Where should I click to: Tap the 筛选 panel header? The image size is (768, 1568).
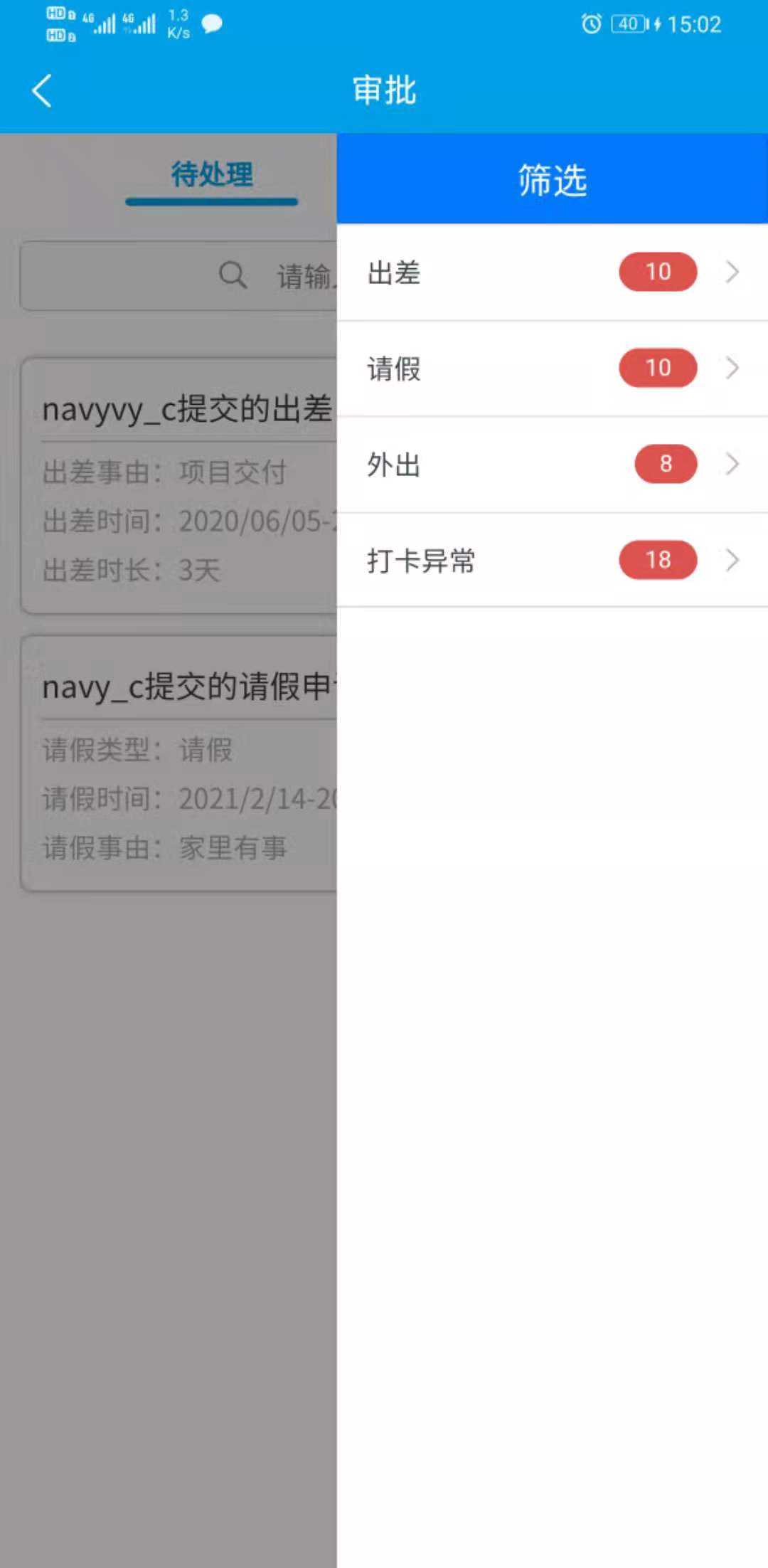[x=552, y=179]
